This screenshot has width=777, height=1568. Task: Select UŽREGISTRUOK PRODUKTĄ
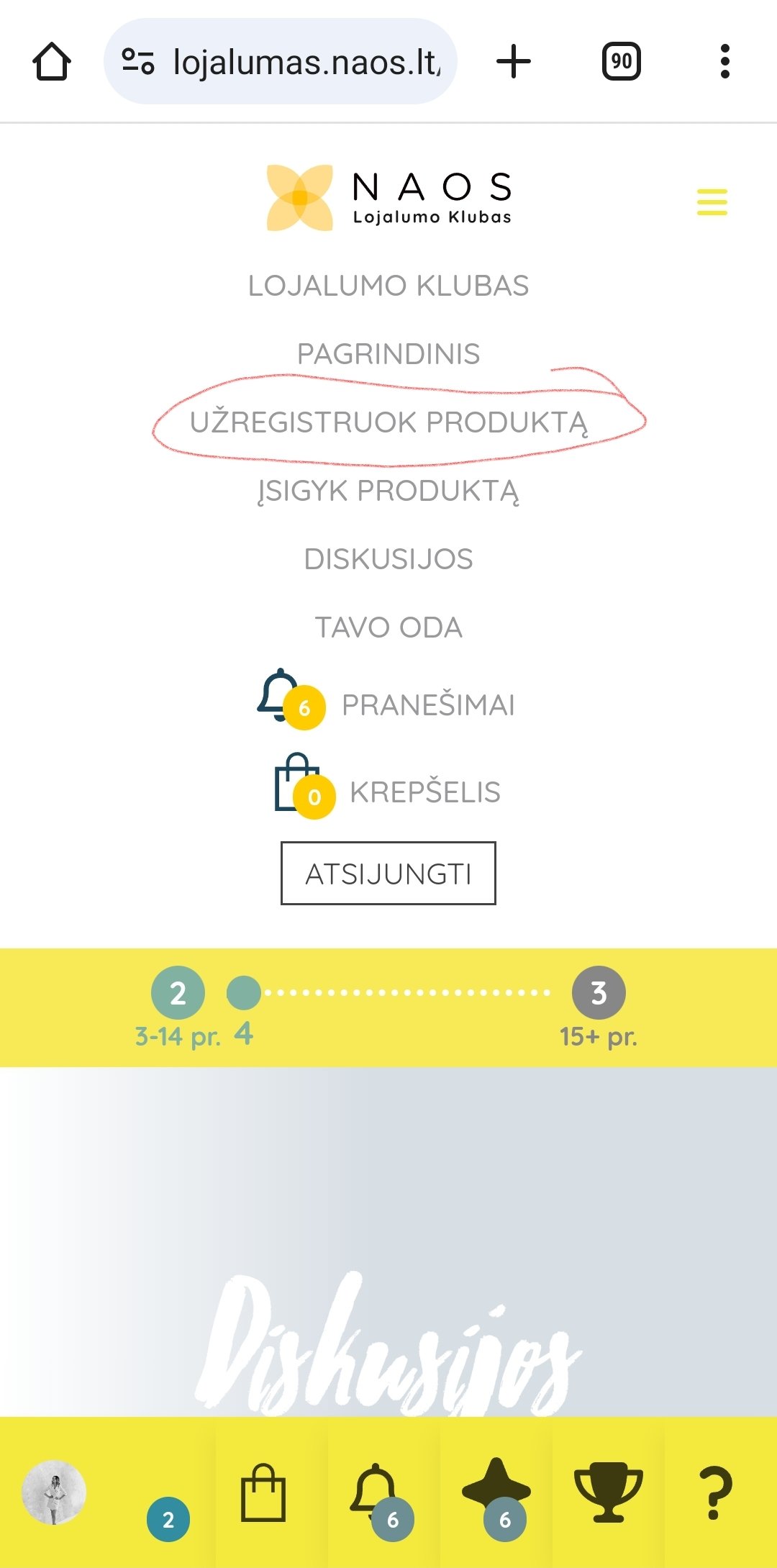tap(388, 422)
